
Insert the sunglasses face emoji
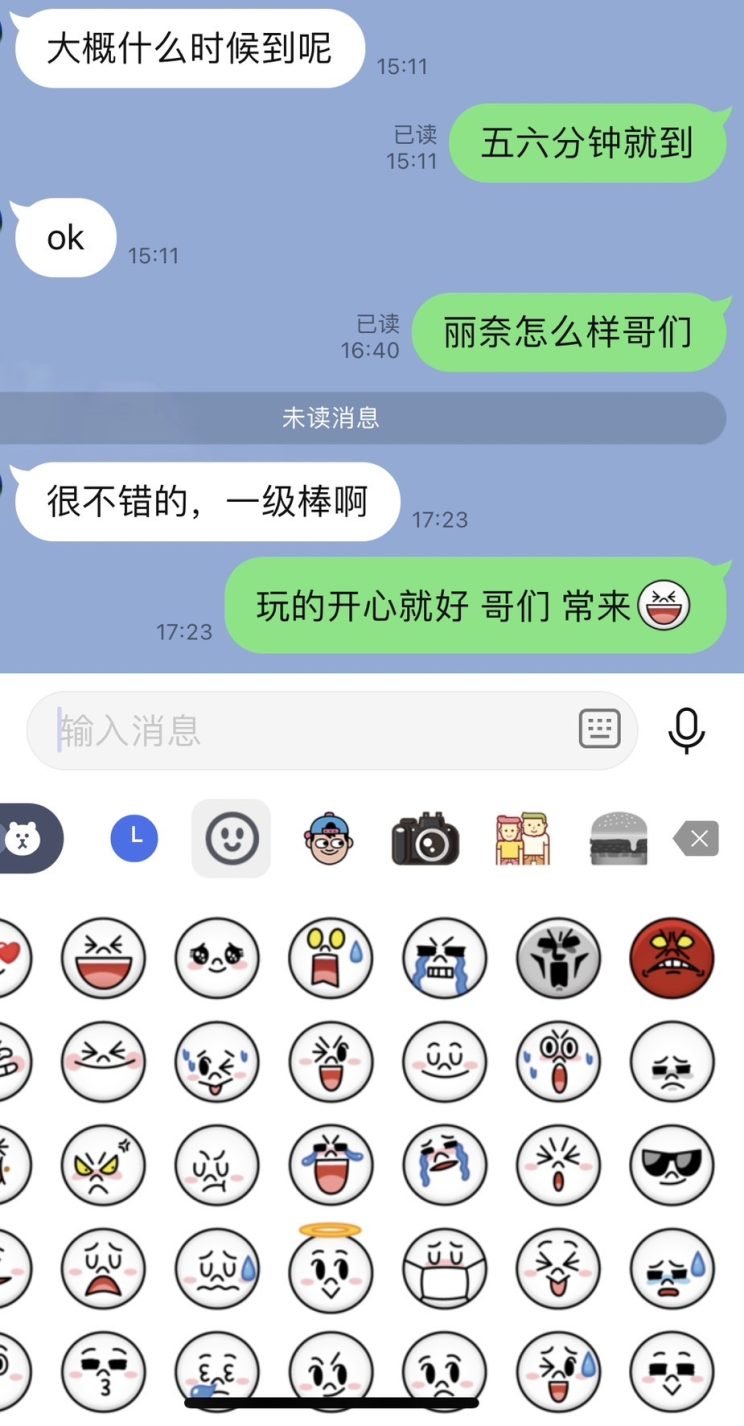pos(672,1165)
